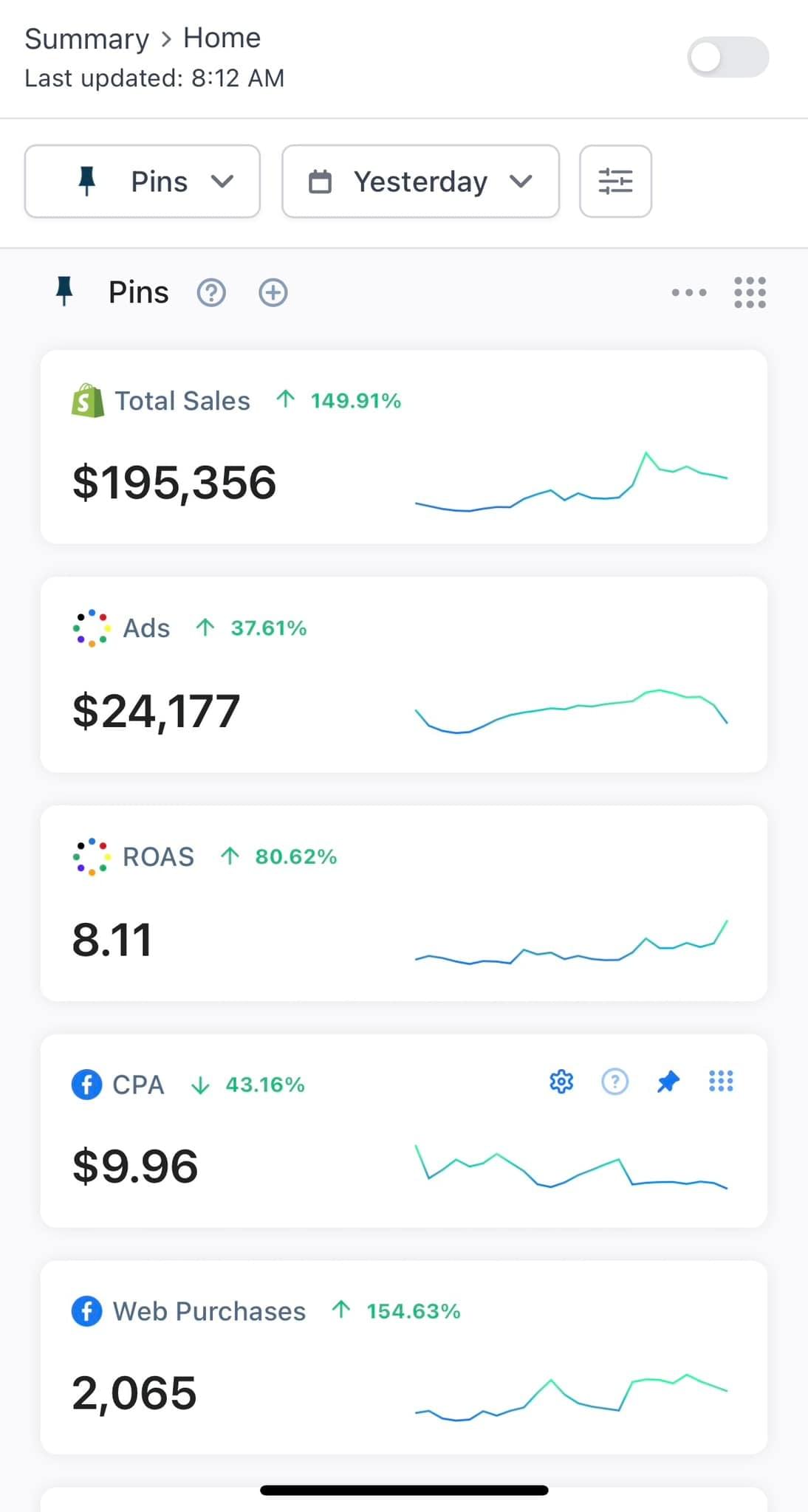This screenshot has width=808, height=1512.
Task: Tap the Pins section grid layout icon
Action: (750, 293)
